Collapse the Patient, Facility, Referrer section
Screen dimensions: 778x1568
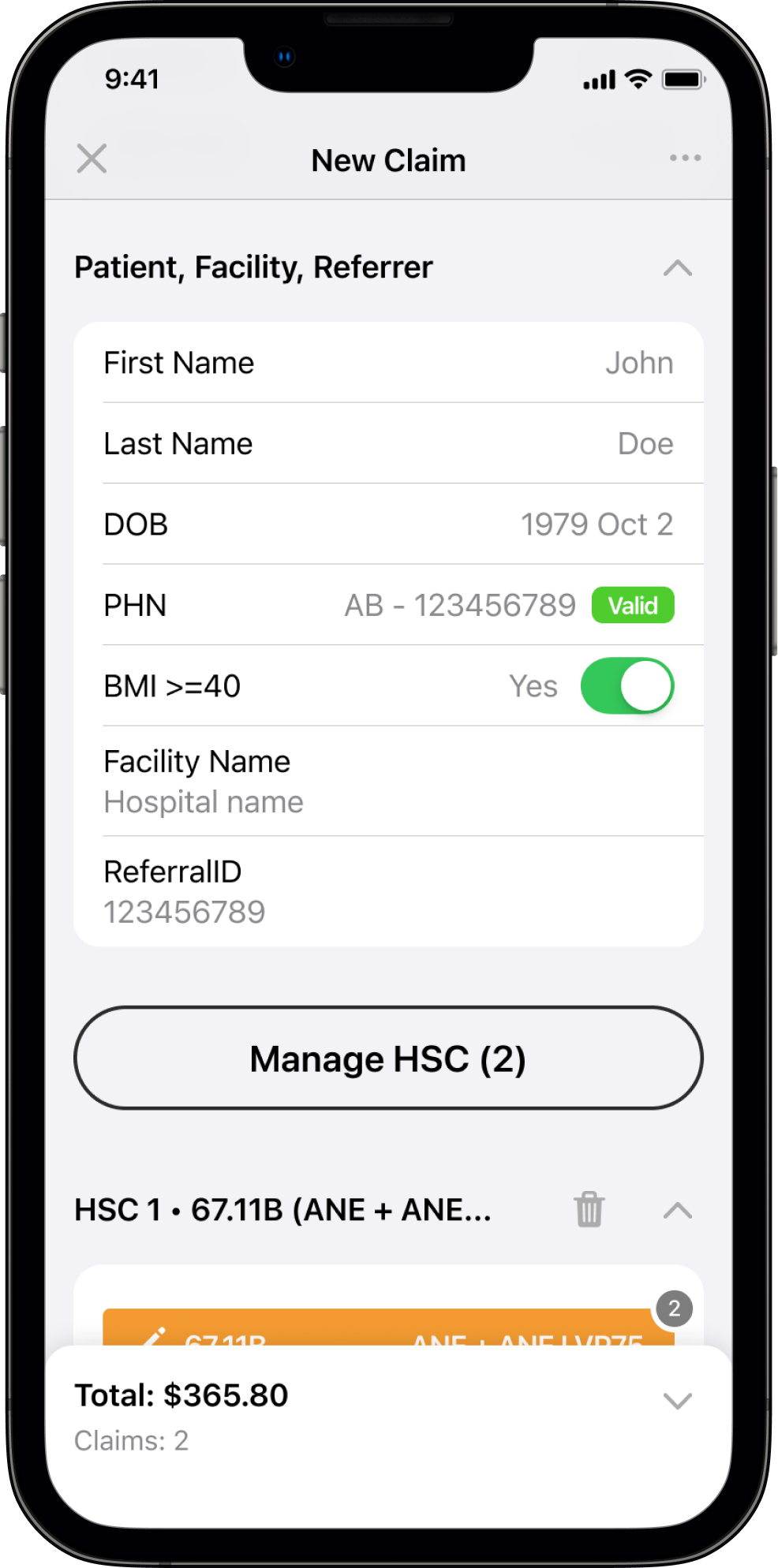677,268
